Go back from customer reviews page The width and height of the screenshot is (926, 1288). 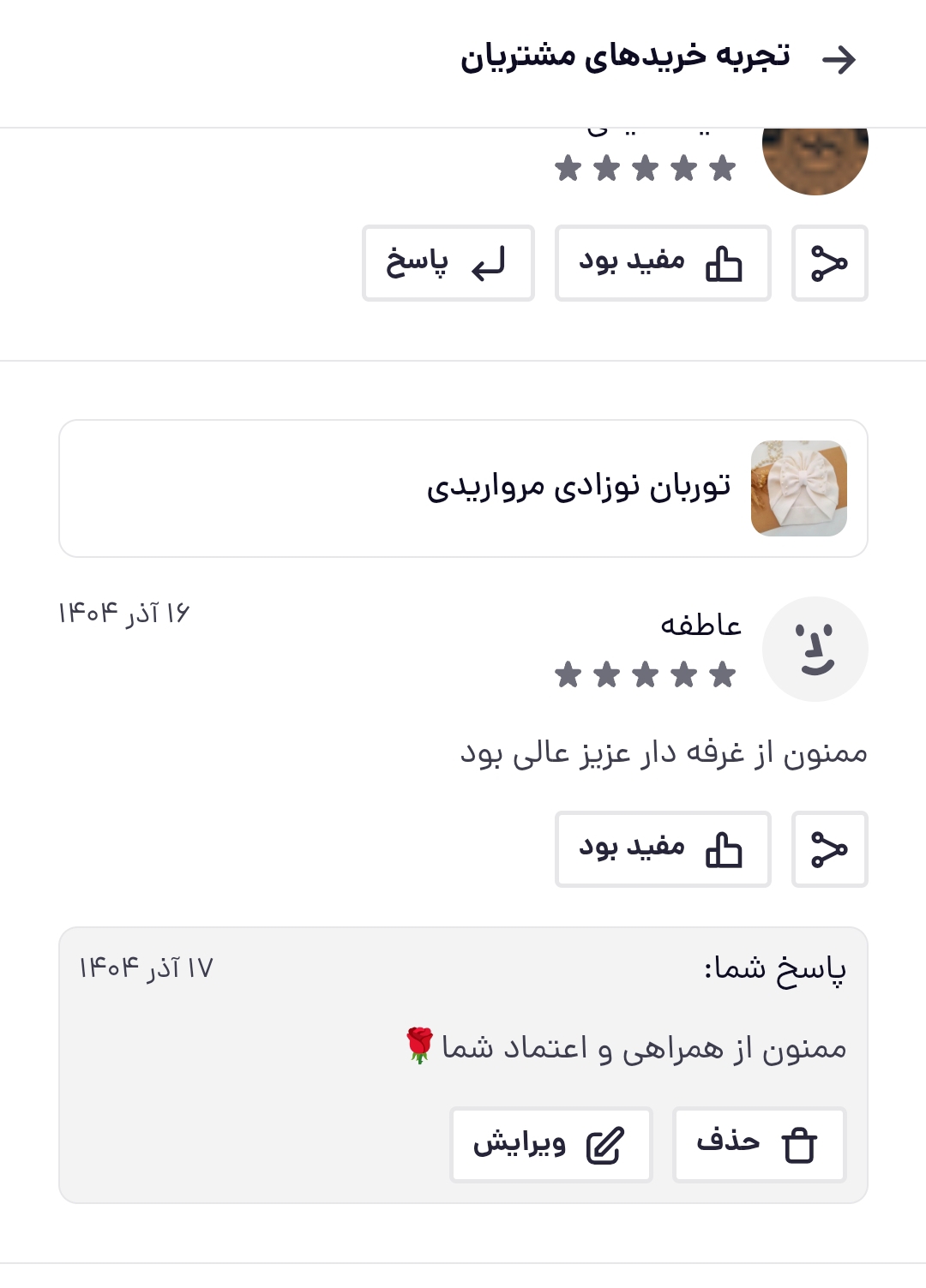pyautogui.click(x=839, y=59)
